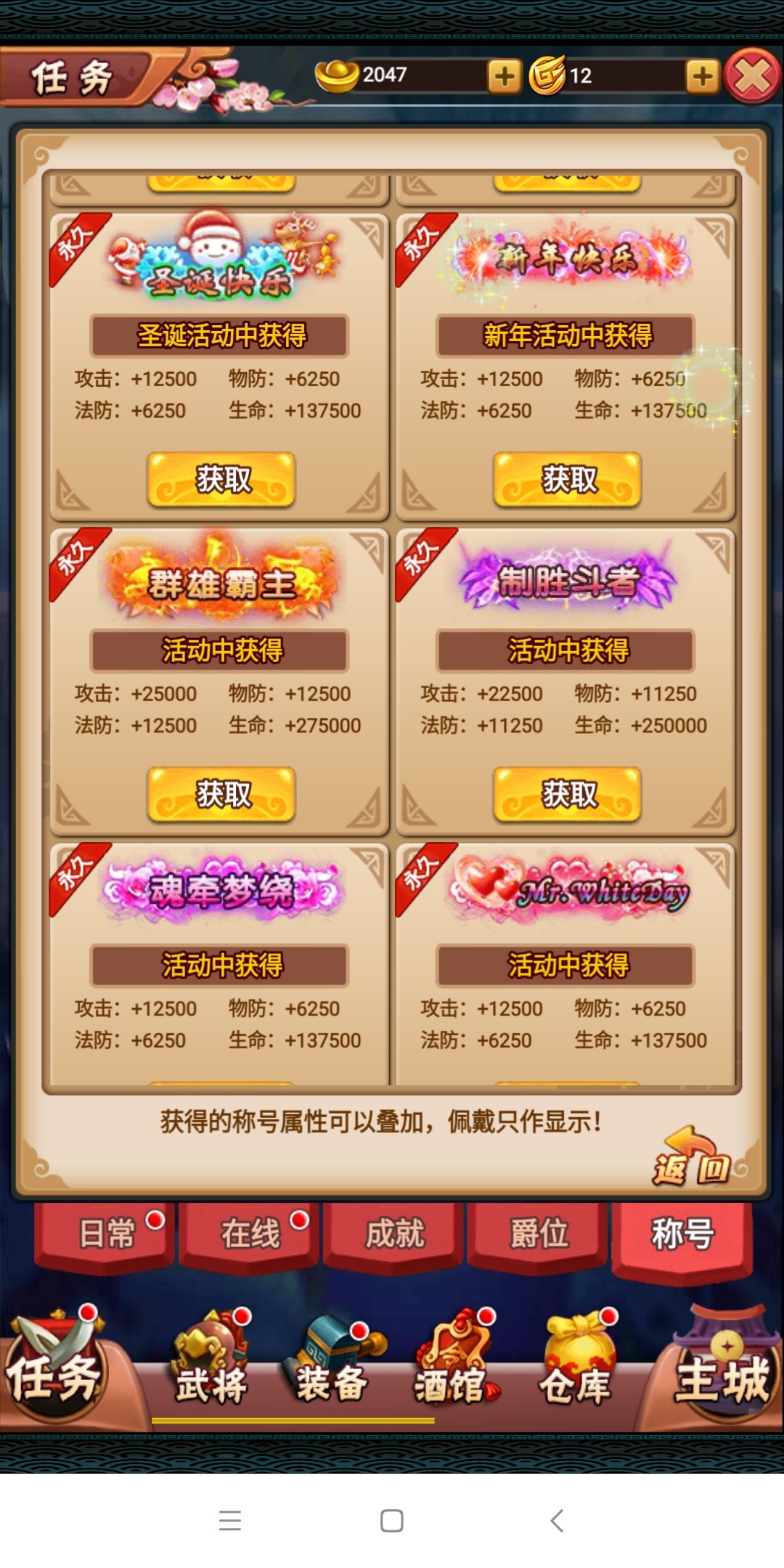Add more gold coins with the plus button
The height and width of the screenshot is (1568, 784).
click(702, 76)
